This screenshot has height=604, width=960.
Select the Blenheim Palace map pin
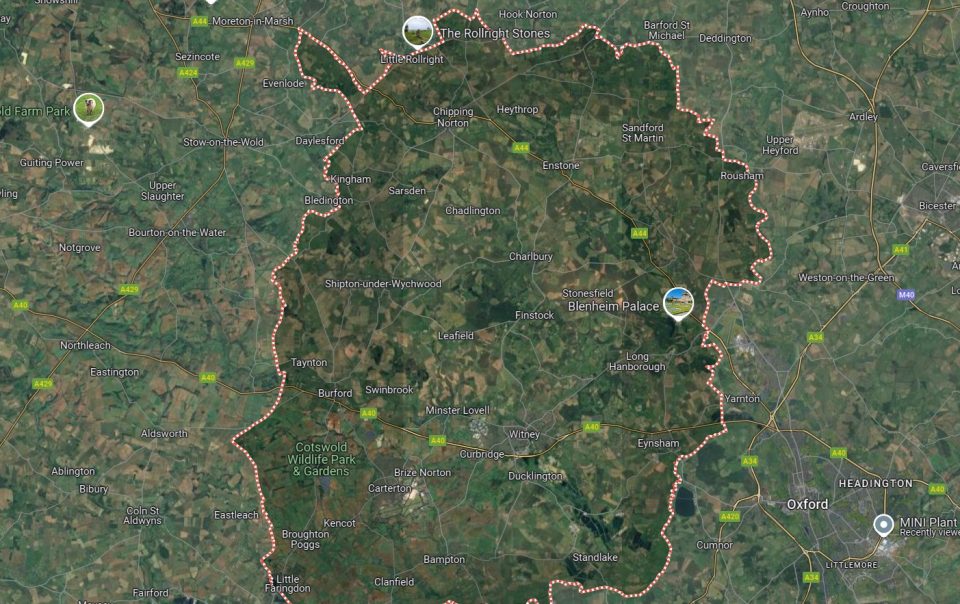tap(678, 302)
